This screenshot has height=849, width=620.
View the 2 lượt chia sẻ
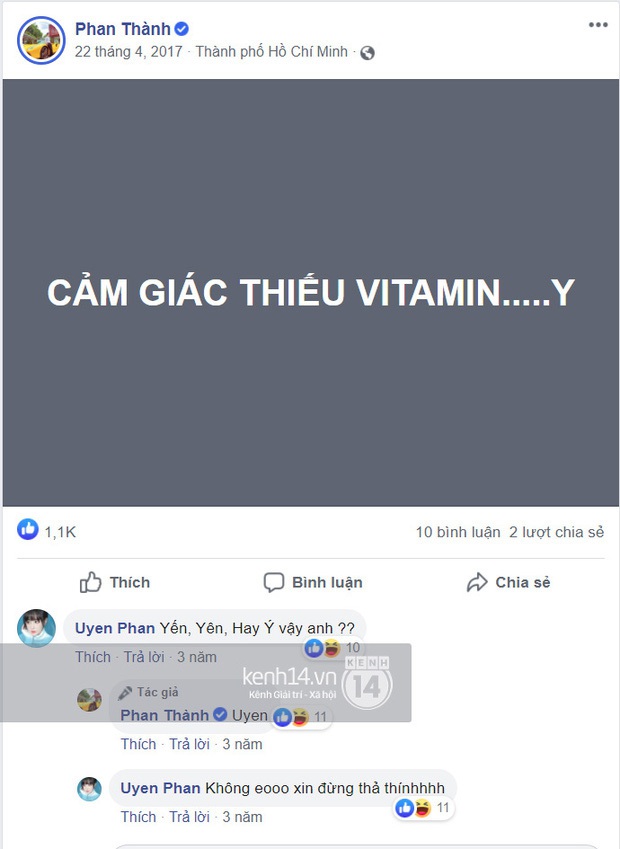pyautogui.click(x=556, y=532)
